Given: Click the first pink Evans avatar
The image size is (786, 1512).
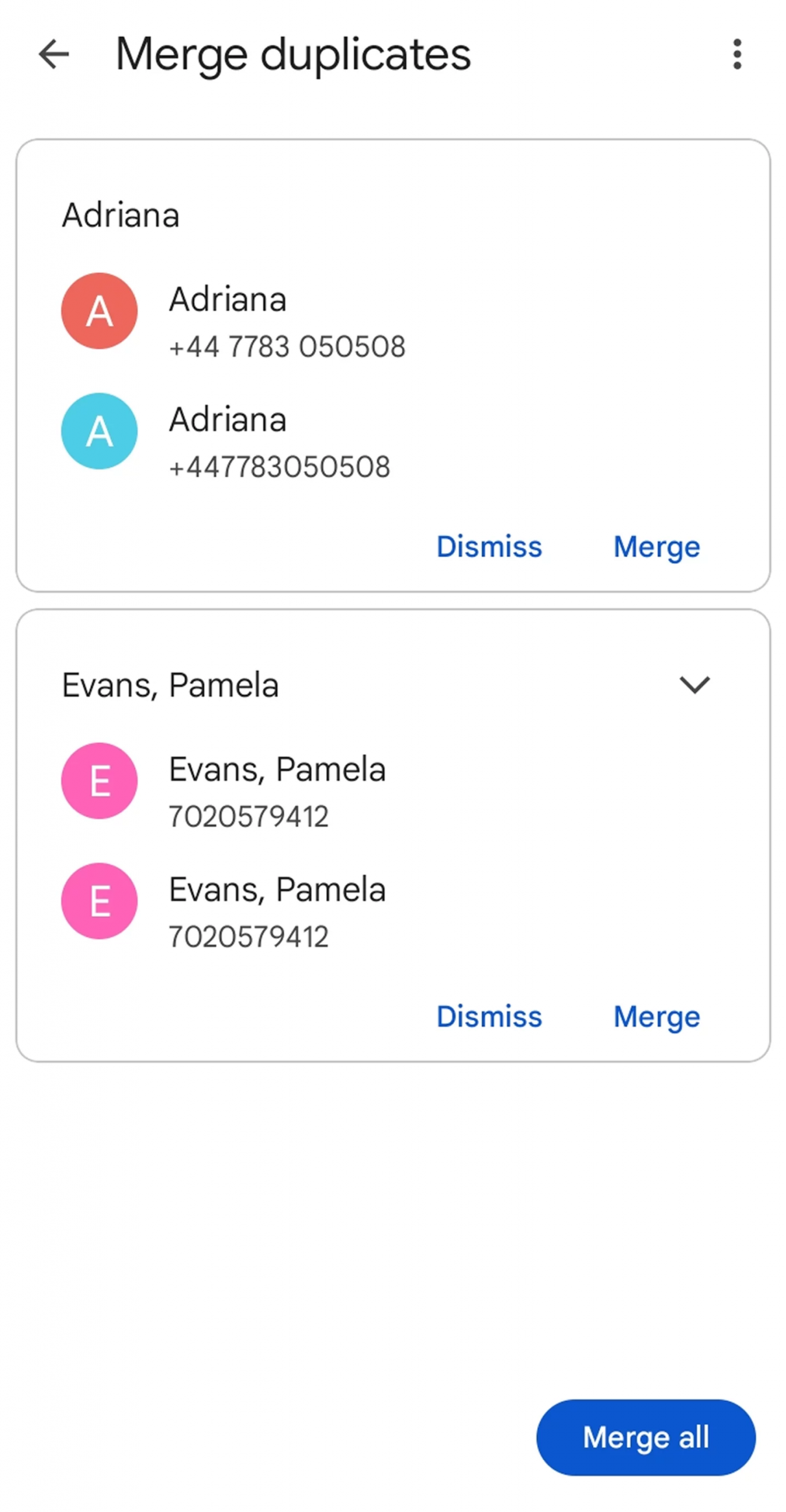Looking at the screenshot, I should pyautogui.click(x=99, y=781).
